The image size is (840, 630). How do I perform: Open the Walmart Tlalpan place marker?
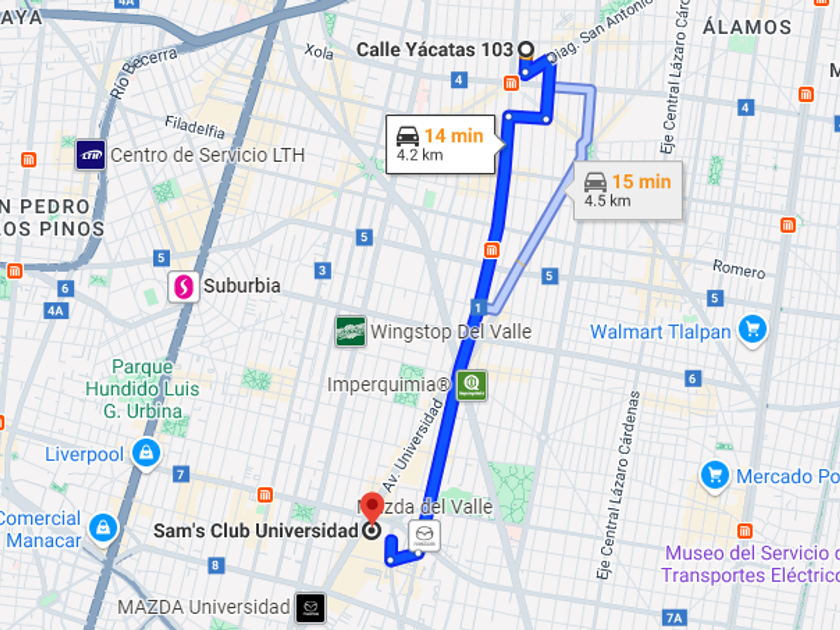click(x=753, y=330)
